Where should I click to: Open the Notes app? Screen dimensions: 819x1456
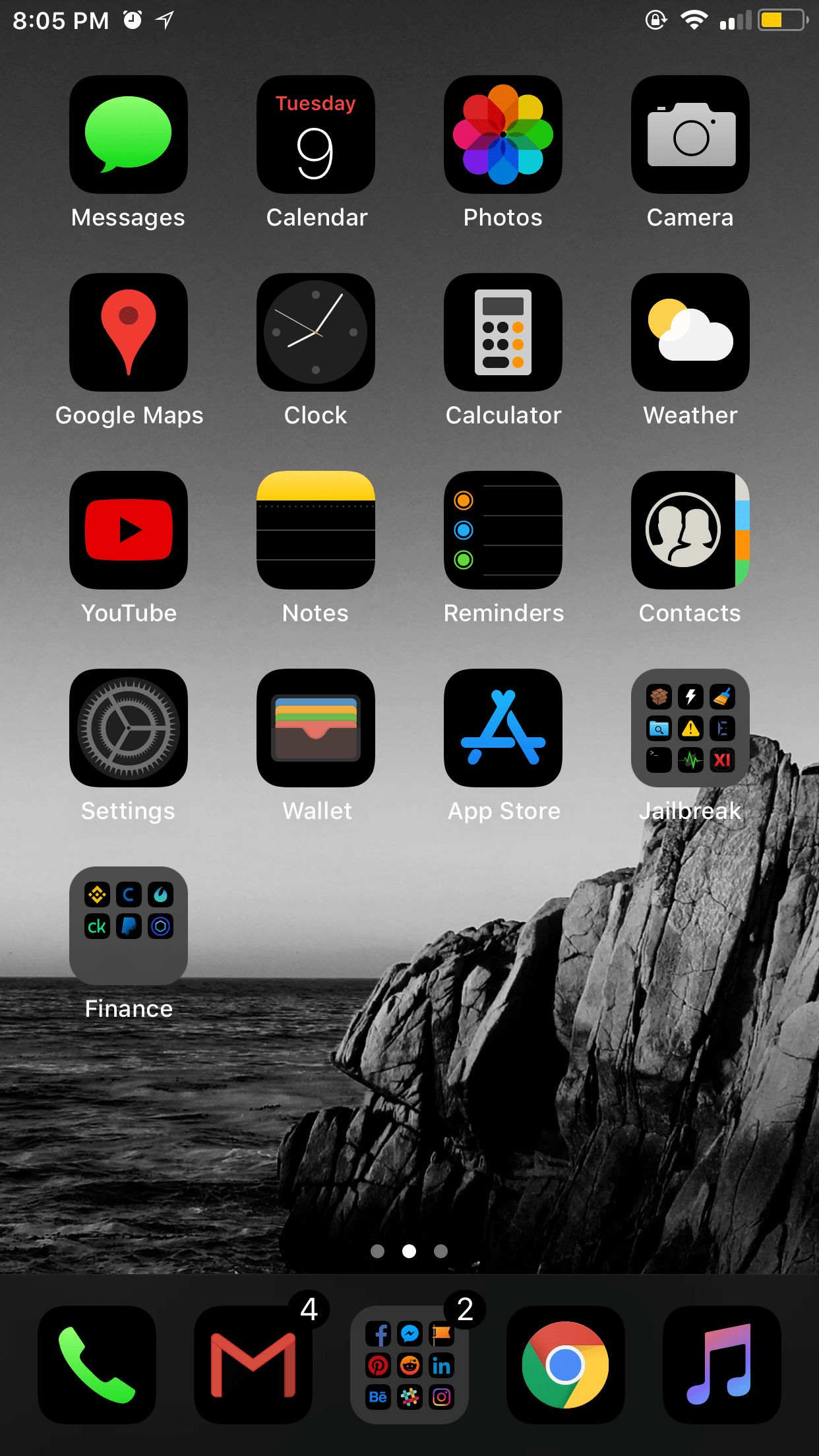316,530
